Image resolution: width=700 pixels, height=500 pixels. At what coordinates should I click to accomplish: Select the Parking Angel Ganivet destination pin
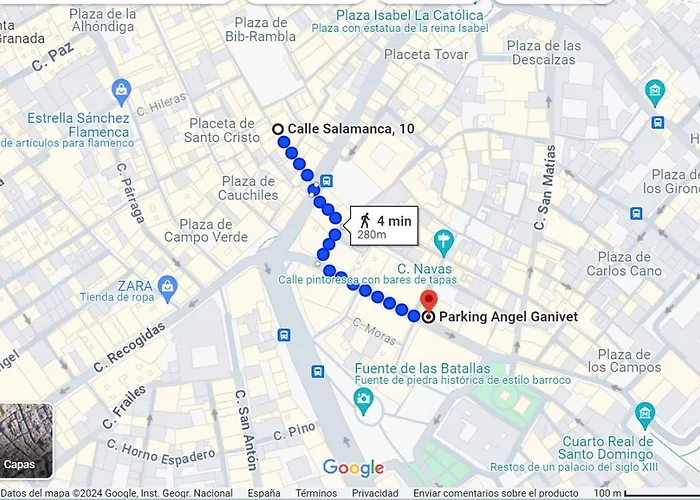point(429,303)
